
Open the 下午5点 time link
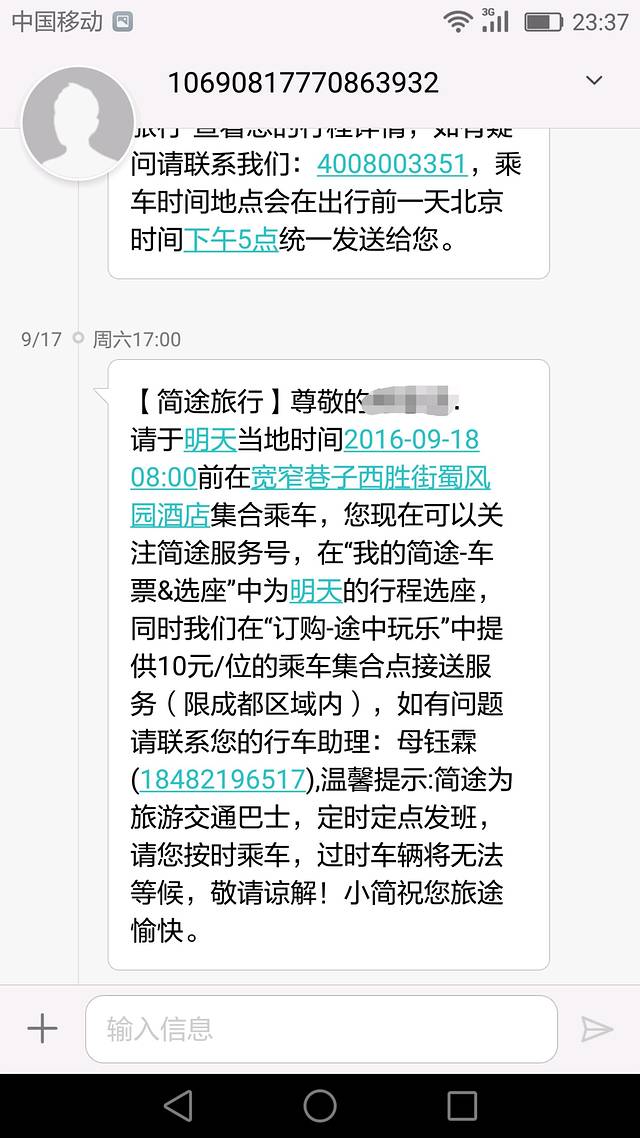click(x=230, y=240)
